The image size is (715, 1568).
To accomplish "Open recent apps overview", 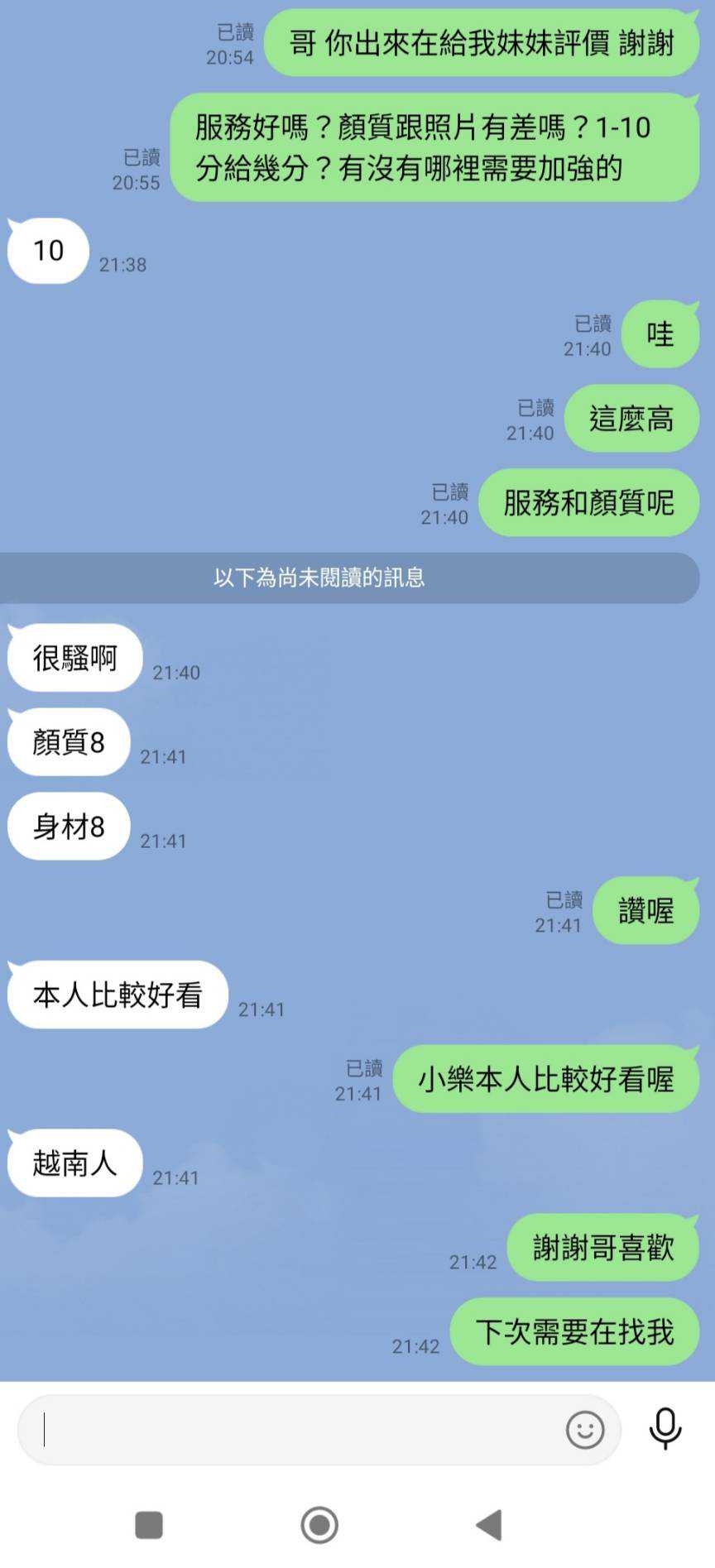I will point(149,1524).
